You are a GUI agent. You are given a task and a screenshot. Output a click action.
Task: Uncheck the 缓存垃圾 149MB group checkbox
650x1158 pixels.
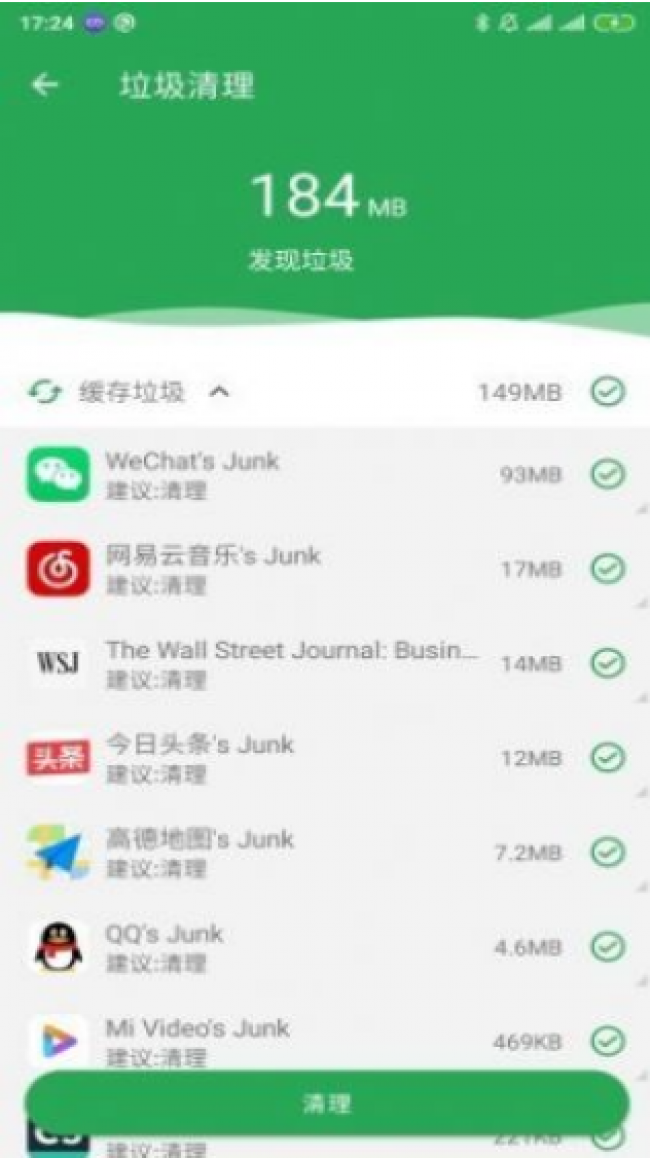[609, 391]
